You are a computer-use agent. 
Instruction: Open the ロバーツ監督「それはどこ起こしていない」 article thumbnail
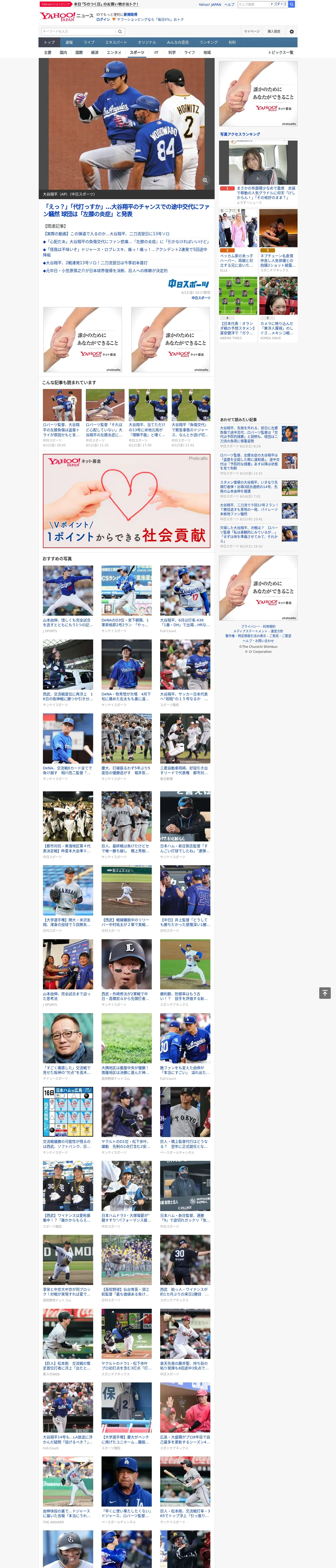[105, 405]
